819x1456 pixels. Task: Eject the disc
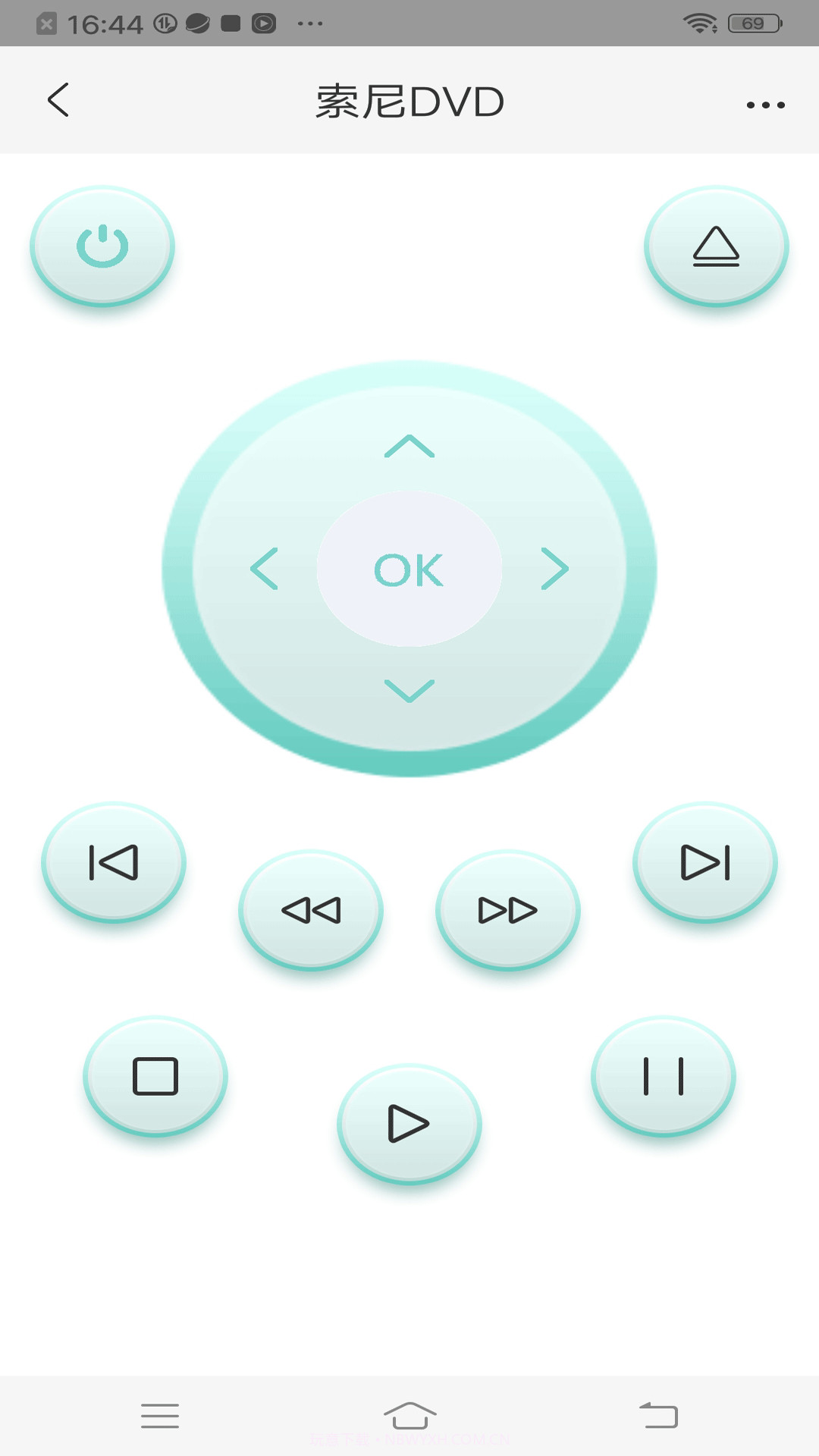(x=716, y=246)
